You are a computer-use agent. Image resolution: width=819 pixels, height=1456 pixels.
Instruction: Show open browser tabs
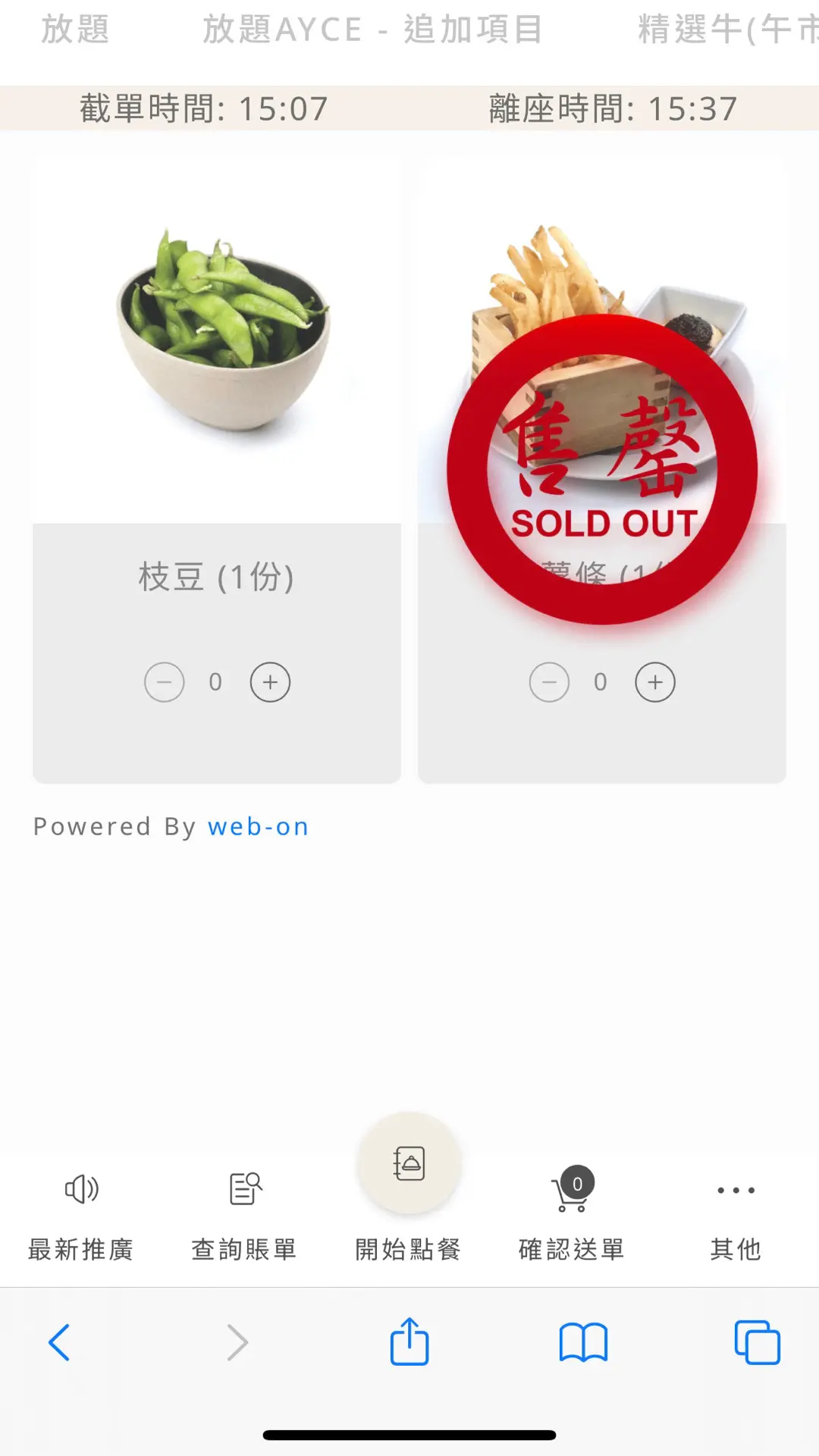click(757, 1342)
